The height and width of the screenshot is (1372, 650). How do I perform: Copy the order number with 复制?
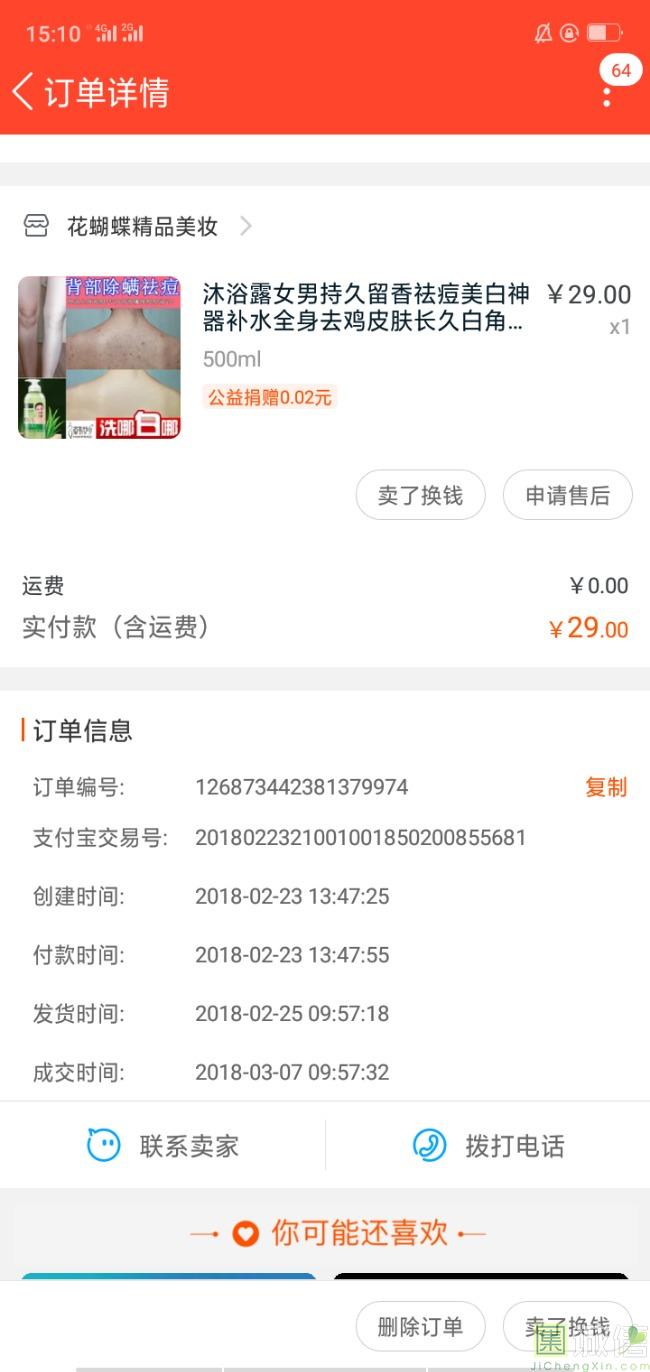pos(605,787)
